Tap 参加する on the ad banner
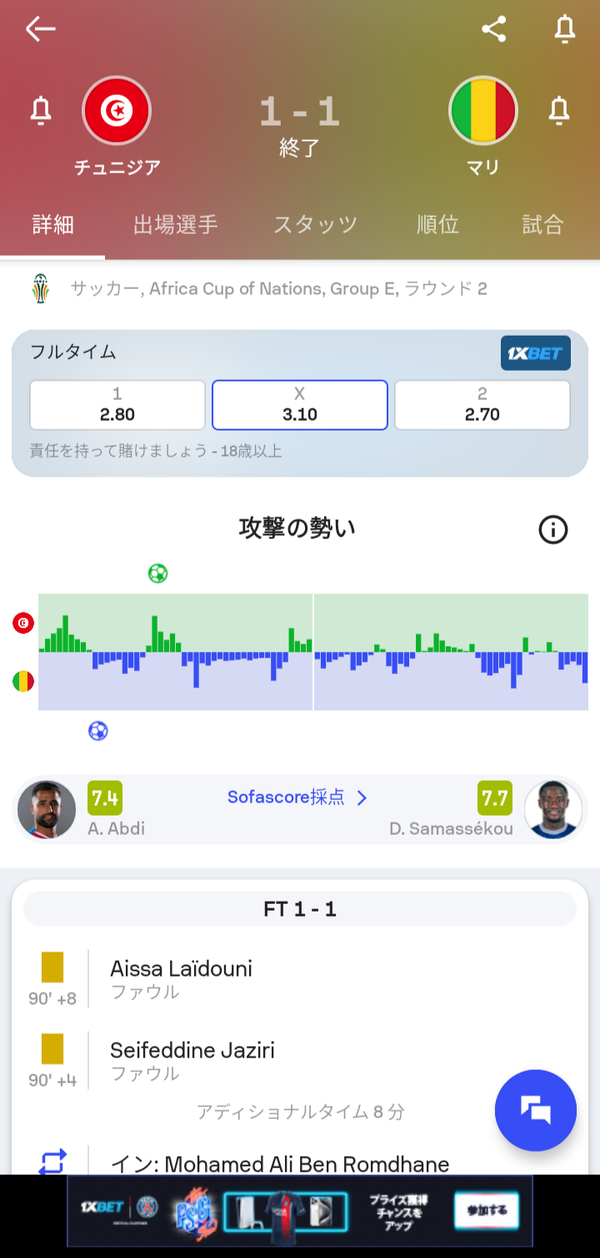 487,1210
